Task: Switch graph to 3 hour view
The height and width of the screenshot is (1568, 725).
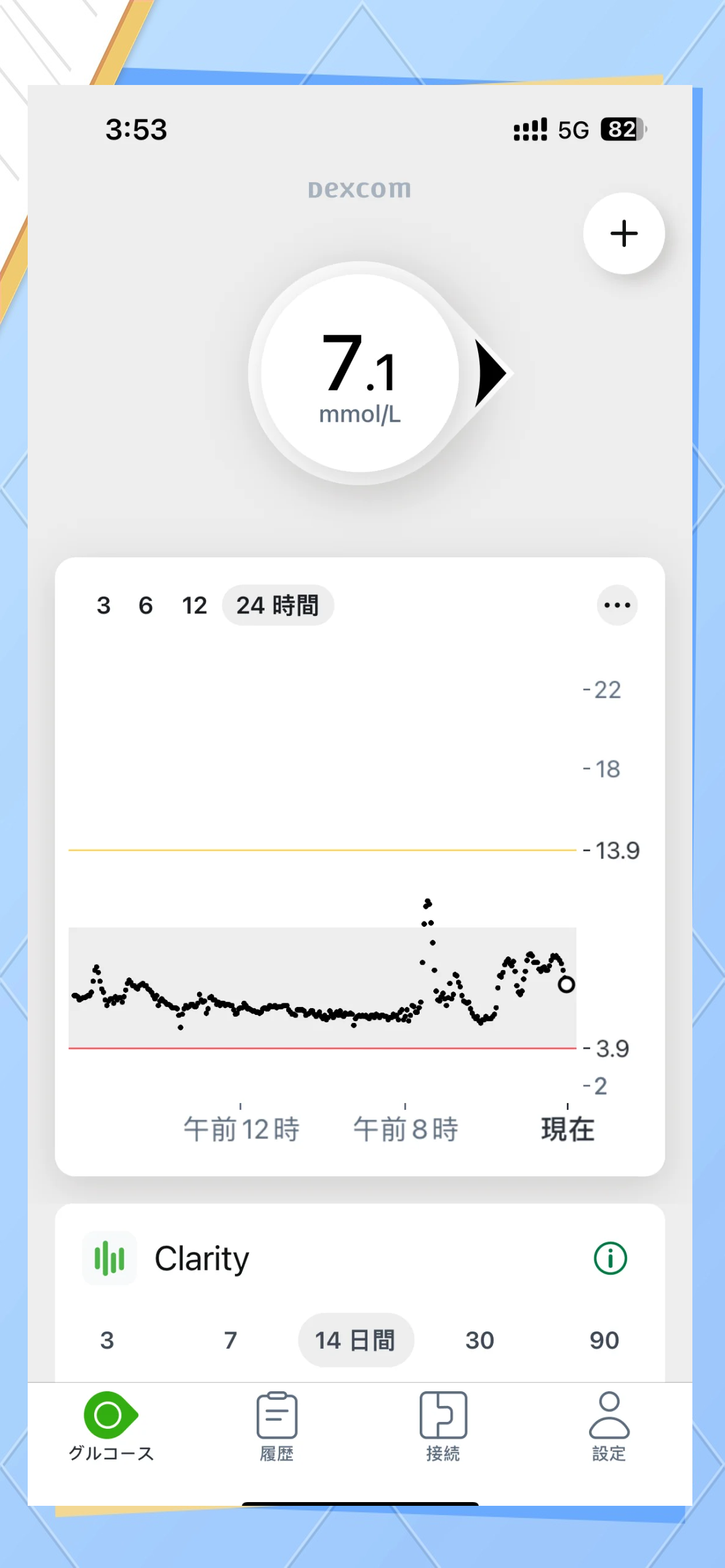Action: point(103,605)
